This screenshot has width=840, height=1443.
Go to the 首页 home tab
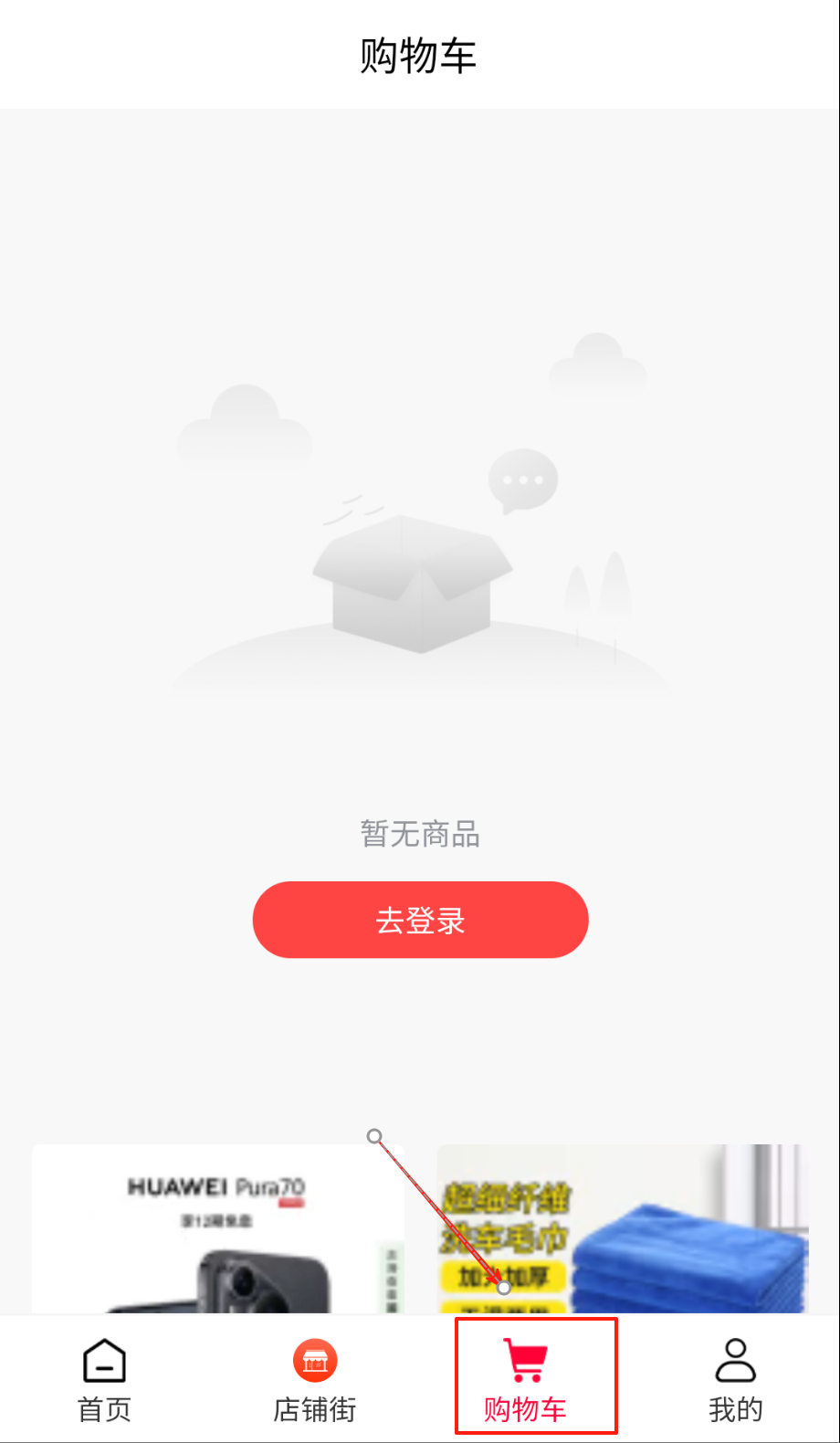coord(104,1379)
